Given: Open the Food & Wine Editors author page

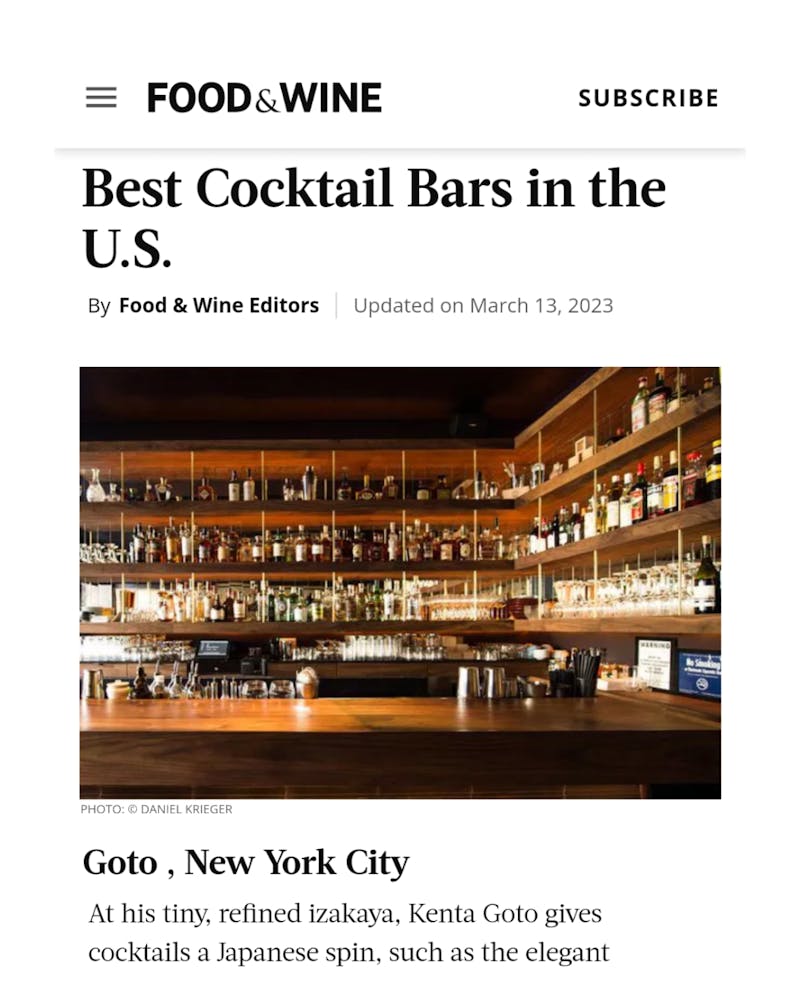Looking at the screenshot, I should [x=218, y=306].
